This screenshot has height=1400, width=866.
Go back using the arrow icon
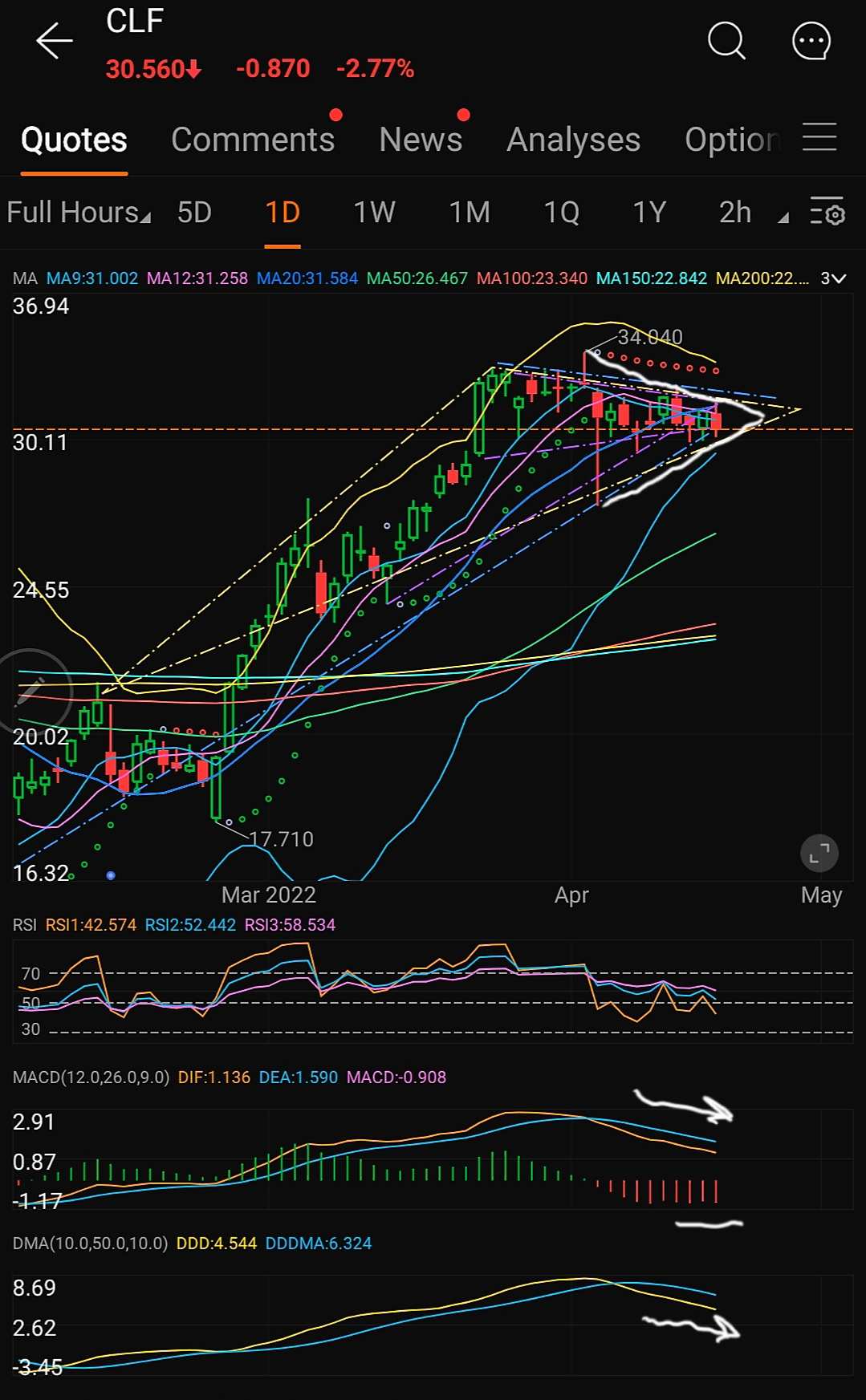coord(54,41)
